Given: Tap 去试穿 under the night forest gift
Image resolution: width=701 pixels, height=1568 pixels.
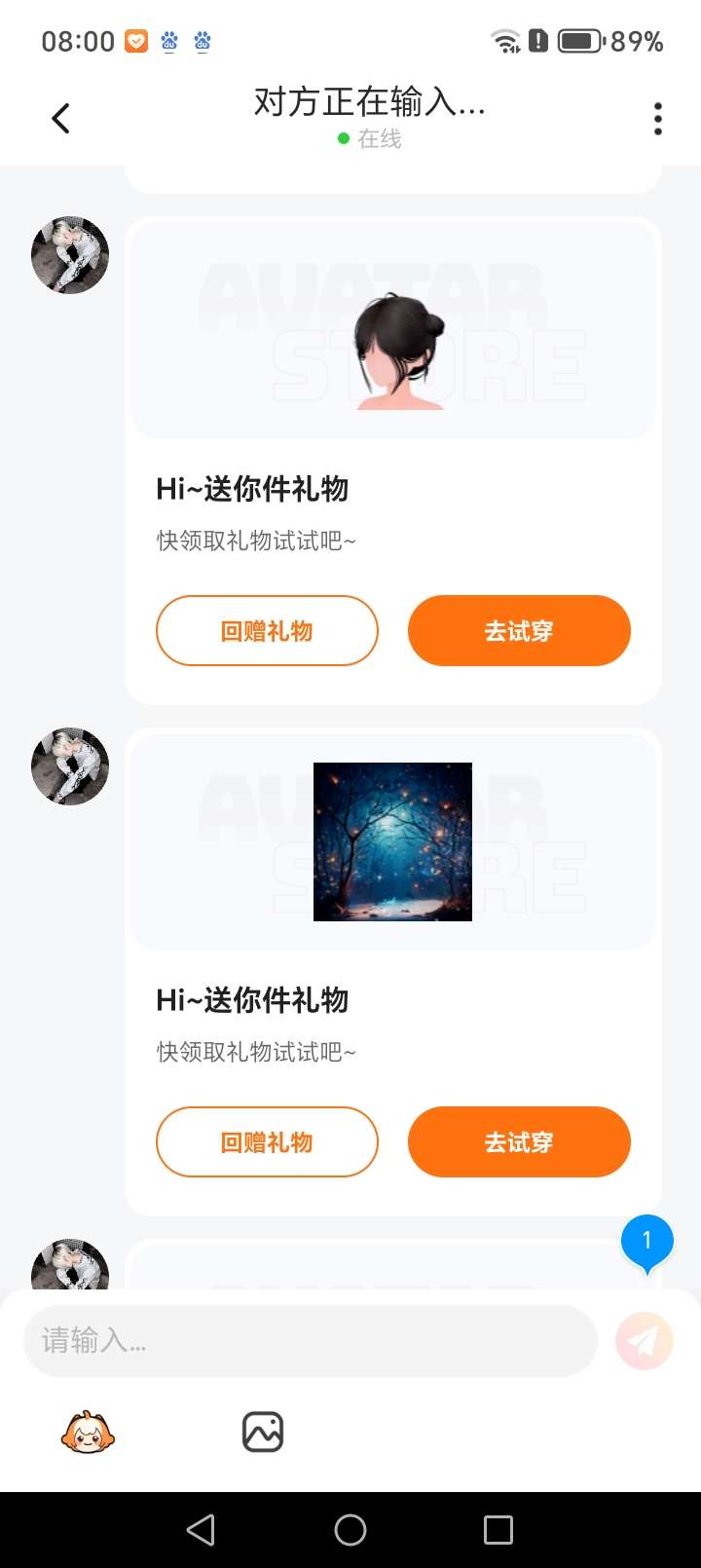Looking at the screenshot, I should tap(519, 1142).
